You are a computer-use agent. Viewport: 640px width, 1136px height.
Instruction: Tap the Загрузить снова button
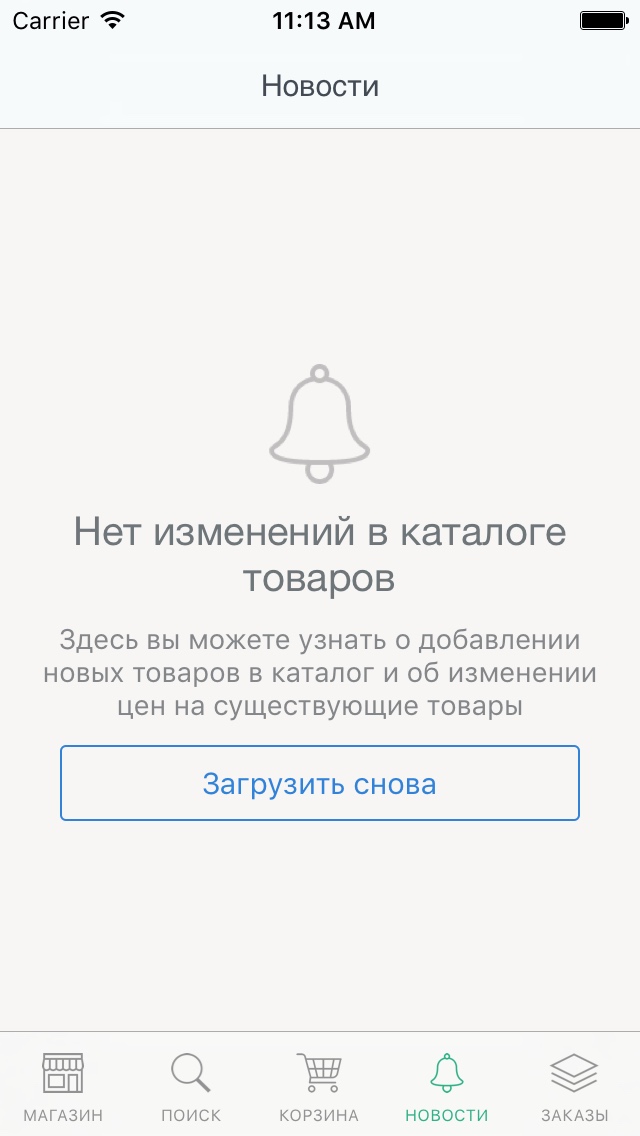pyautogui.click(x=320, y=783)
